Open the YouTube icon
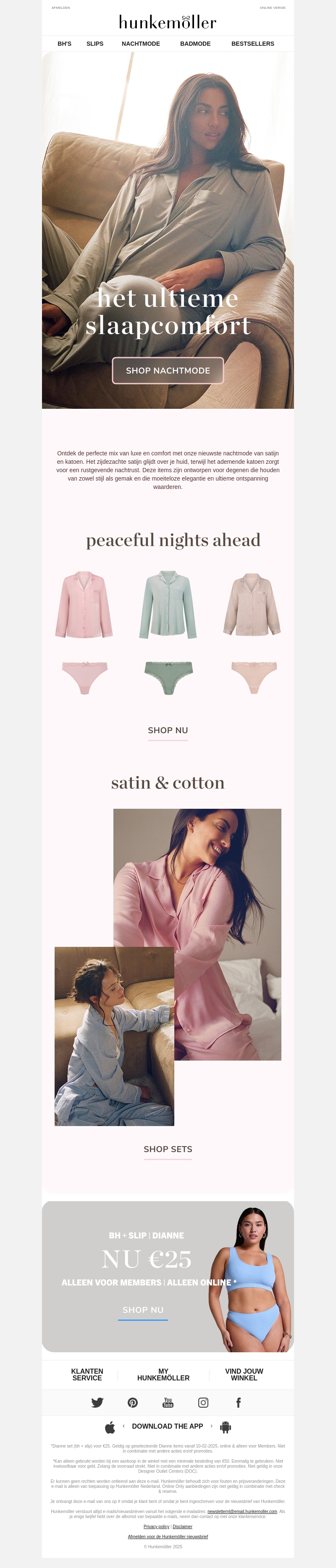The width and height of the screenshot is (336, 1568). (x=168, y=1403)
